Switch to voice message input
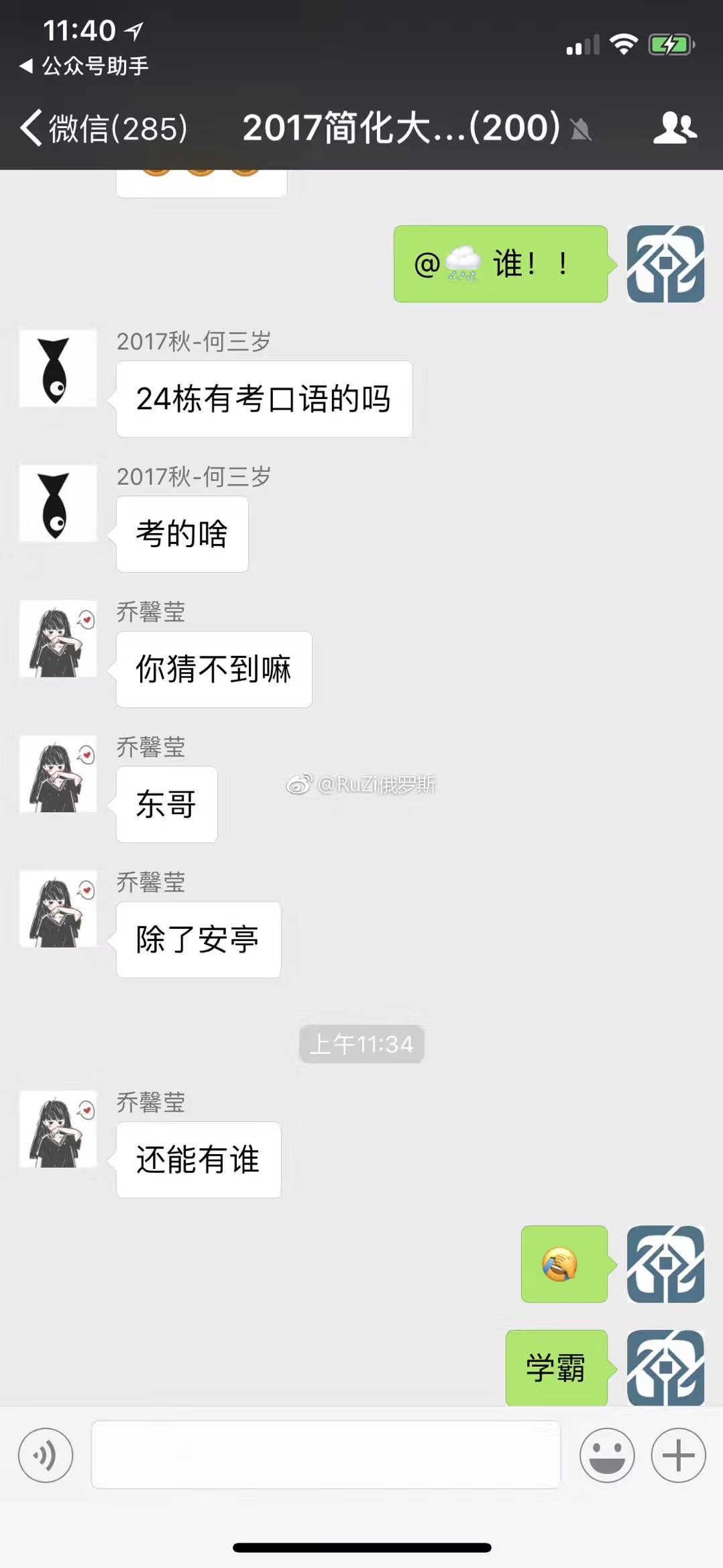Image resolution: width=723 pixels, height=1568 pixels. coord(45,1455)
